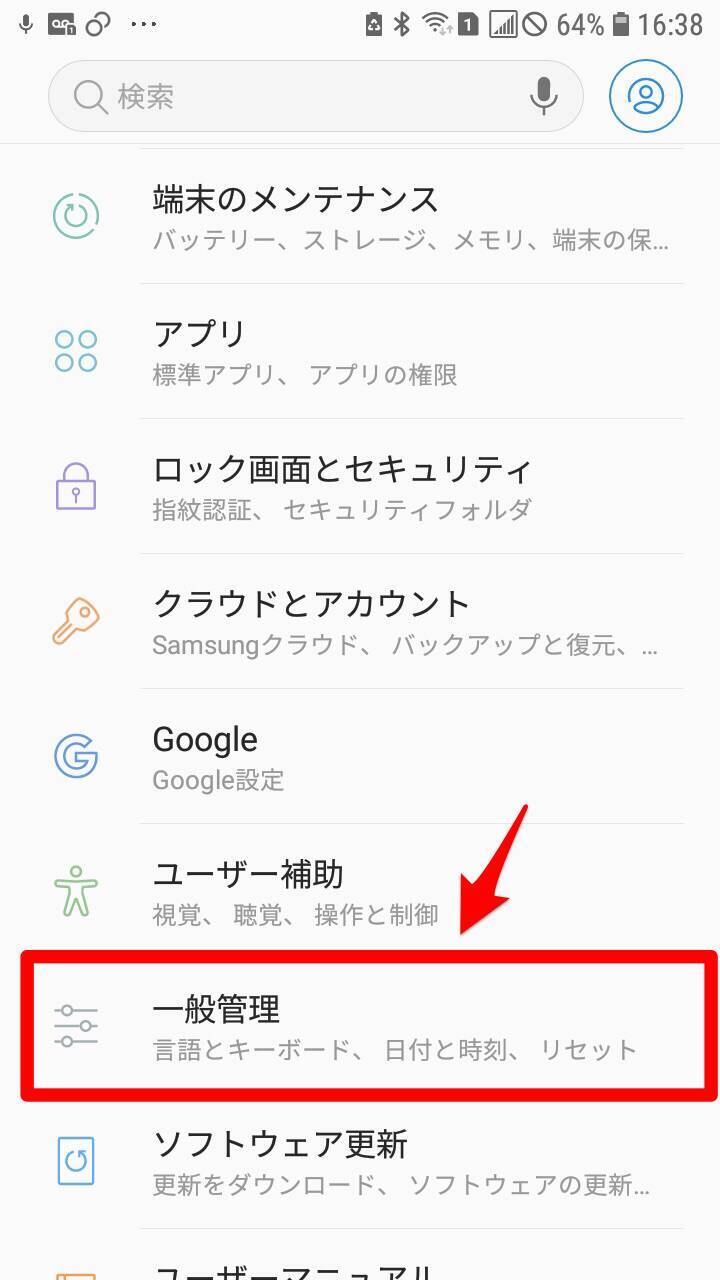720x1280 pixels.
Task: Open ソフトウェア更新
Action: tap(400, 1161)
